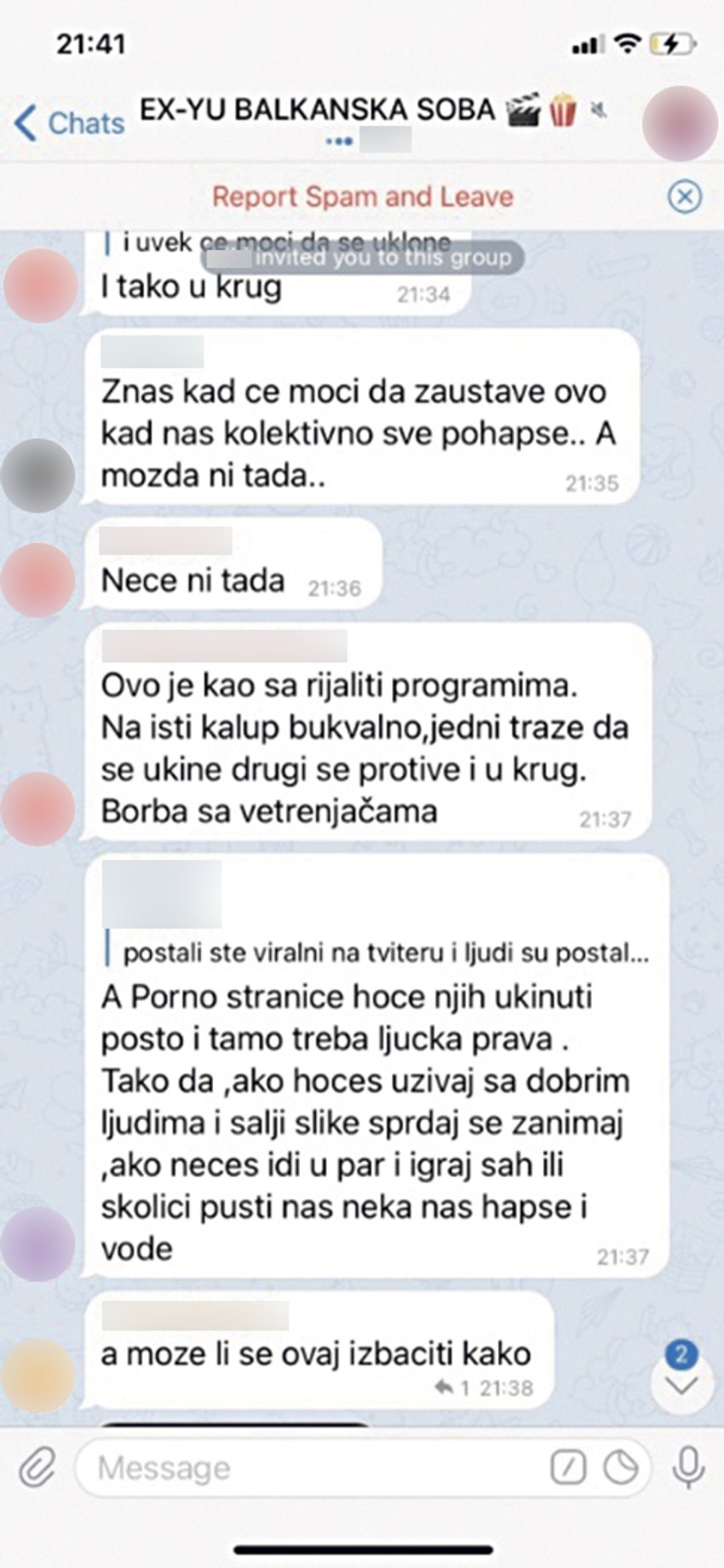Record a voice message with microphone

click(x=688, y=1468)
